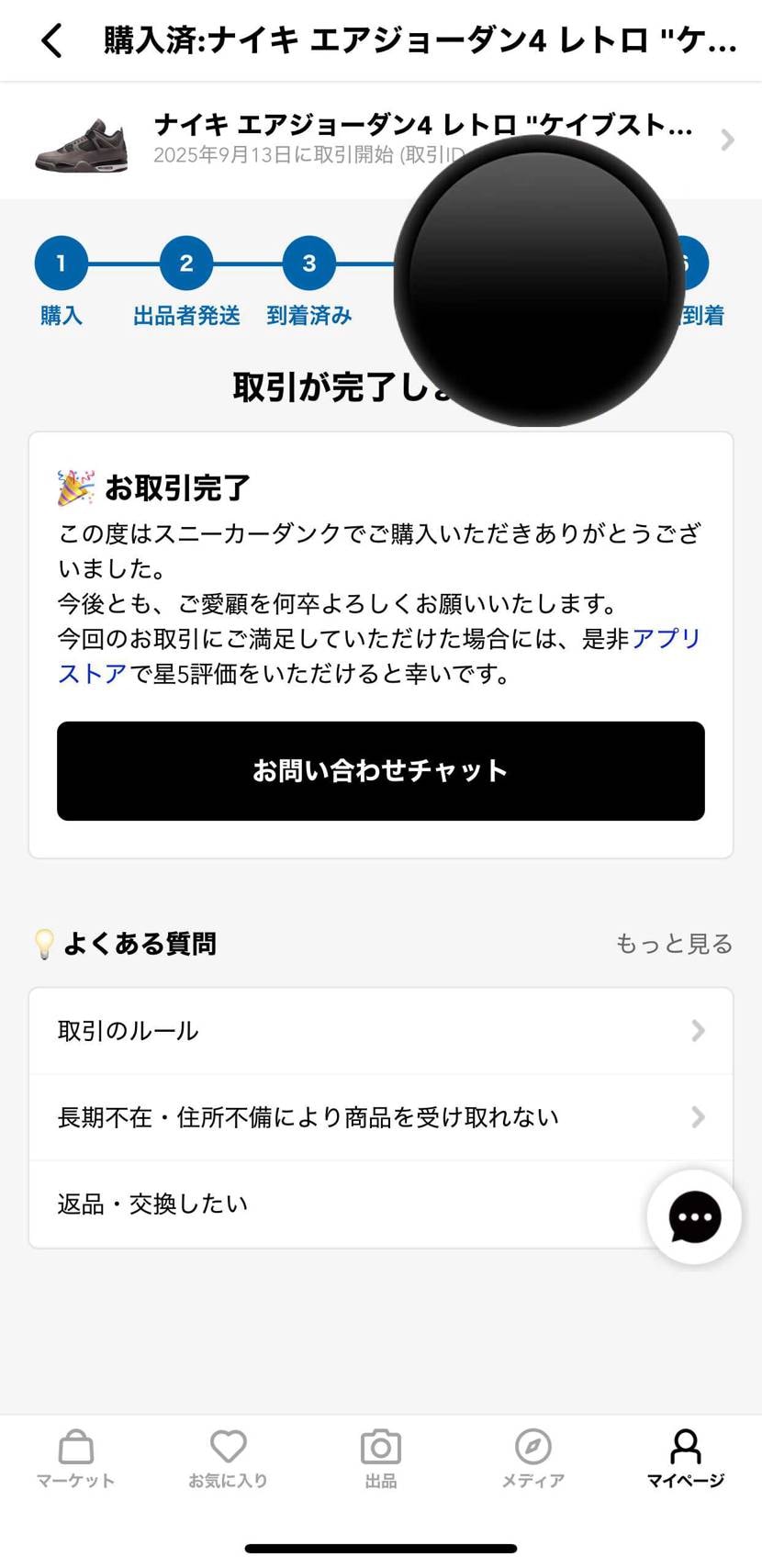This screenshot has height=1568, width=762.
Task: Open the アプリストア link
Action: coord(665,639)
